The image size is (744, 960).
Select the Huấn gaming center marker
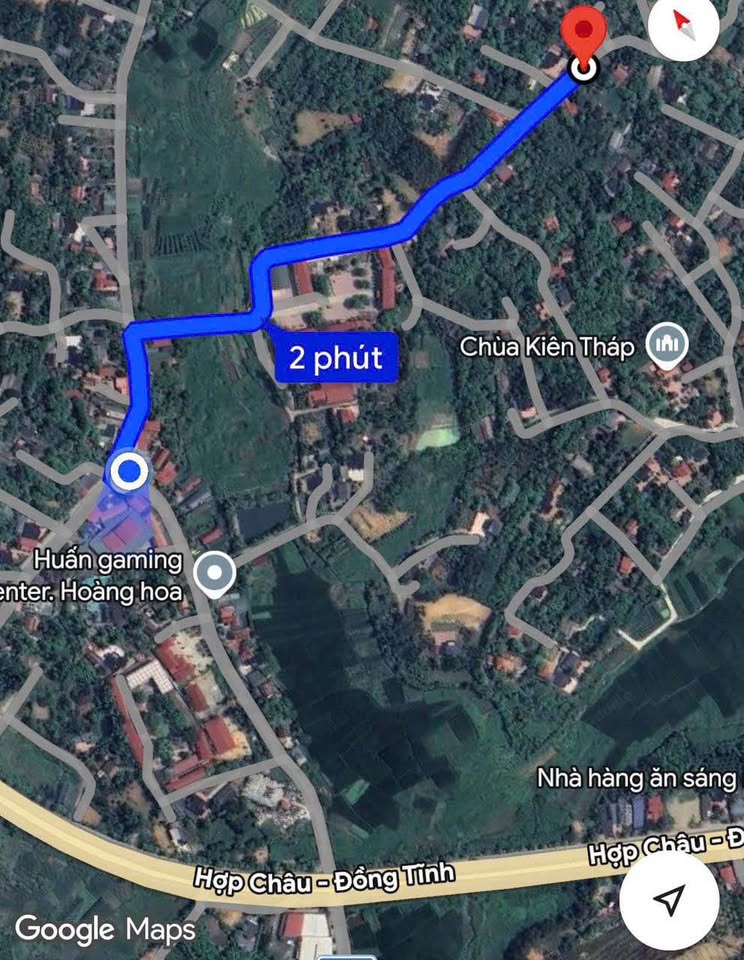pyautogui.click(x=213, y=574)
